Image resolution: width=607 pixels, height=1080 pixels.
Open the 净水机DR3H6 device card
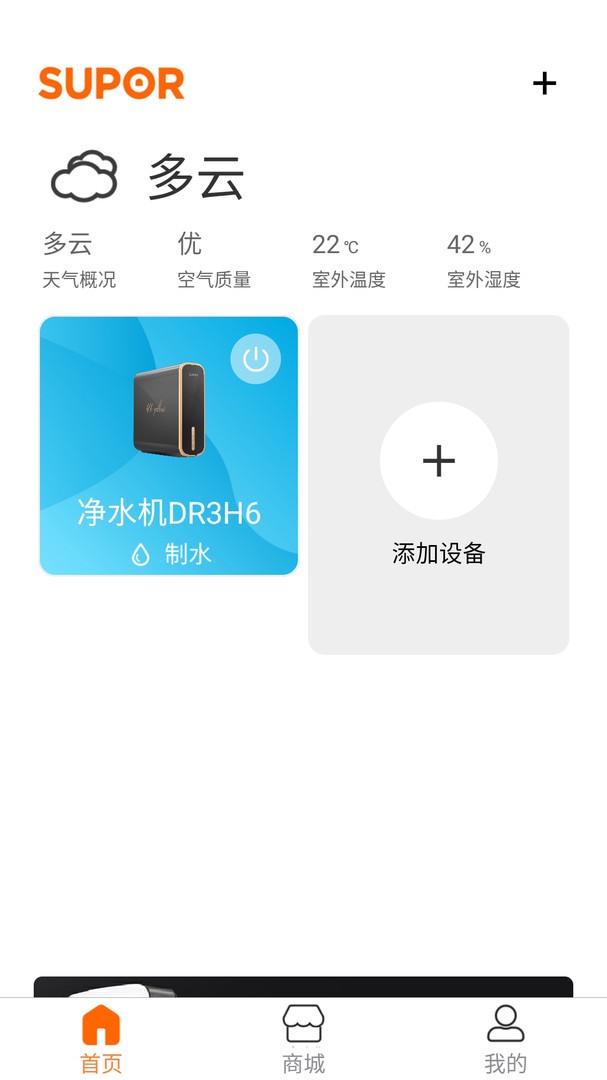pyautogui.click(x=168, y=470)
